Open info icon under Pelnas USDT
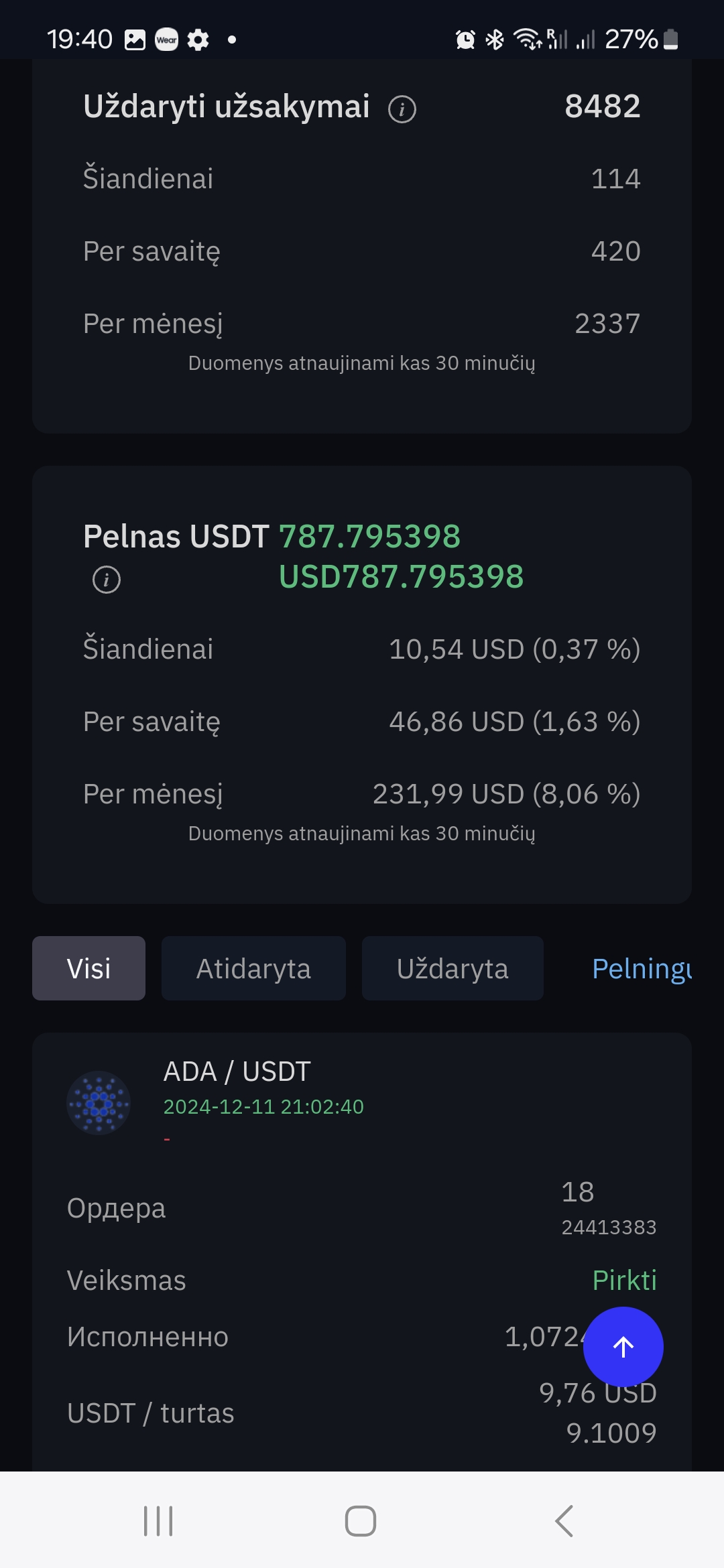Viewport: 724px width, 1568px height. (x=107, y=580)
